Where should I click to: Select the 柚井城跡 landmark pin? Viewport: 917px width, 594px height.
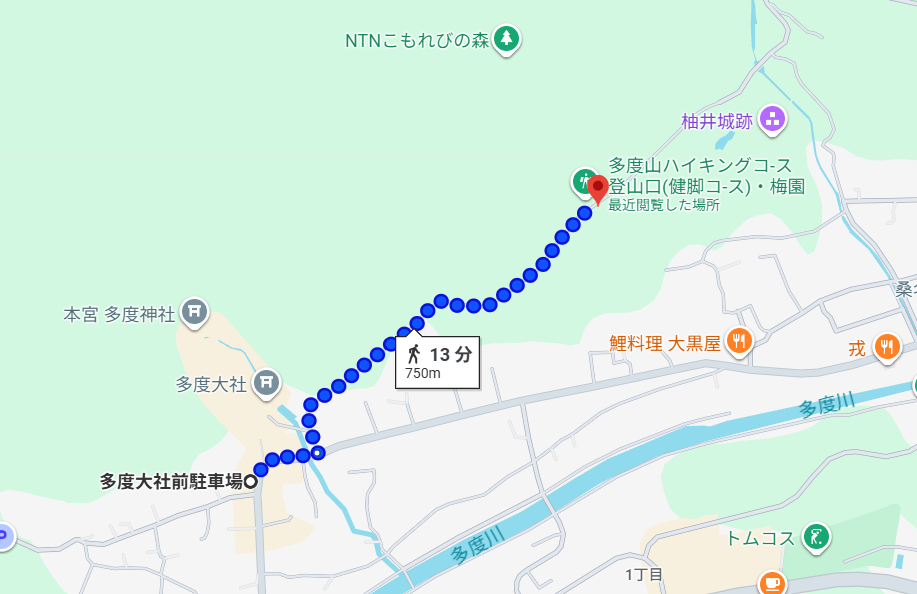click(771, 121)
